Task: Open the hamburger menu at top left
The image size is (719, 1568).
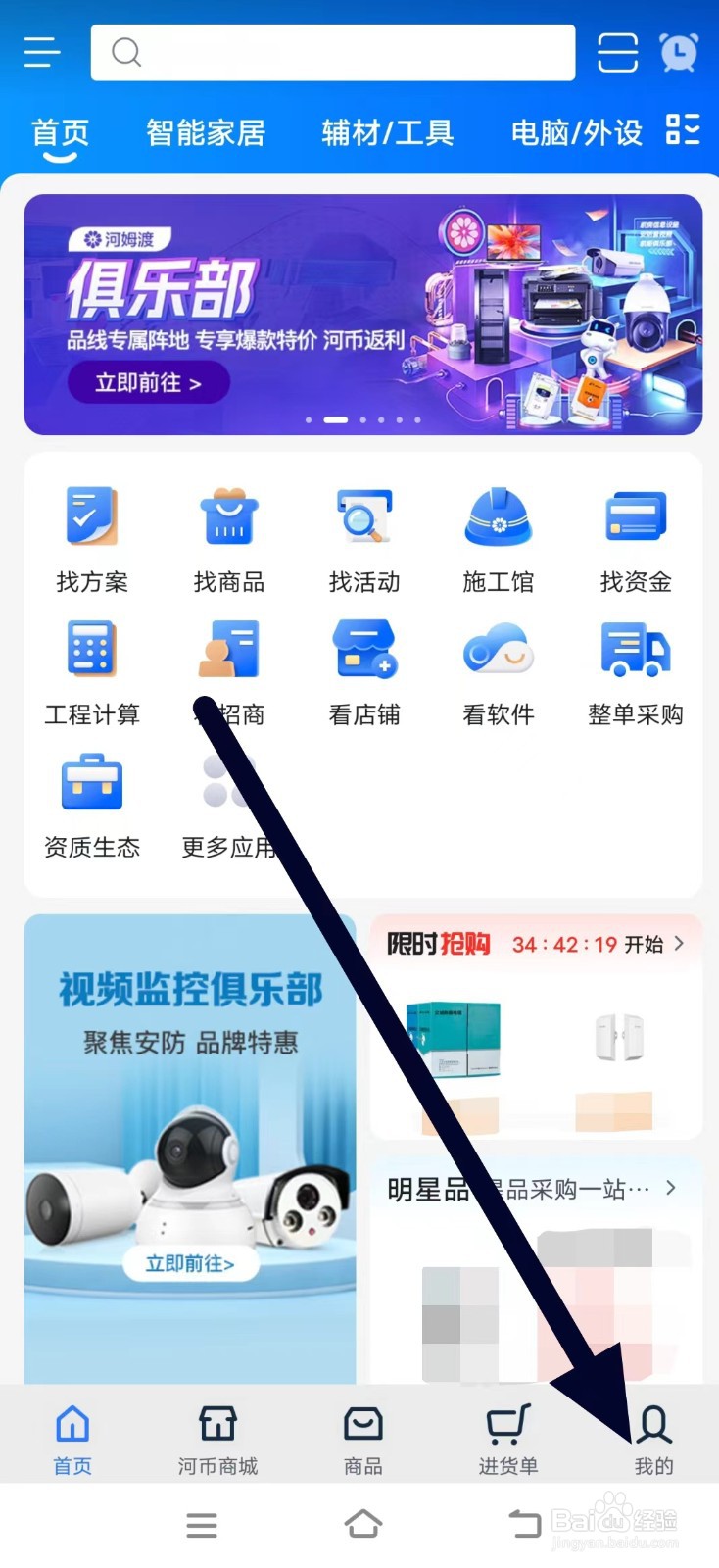Action: pyautogui.click(x=41, y=51)
